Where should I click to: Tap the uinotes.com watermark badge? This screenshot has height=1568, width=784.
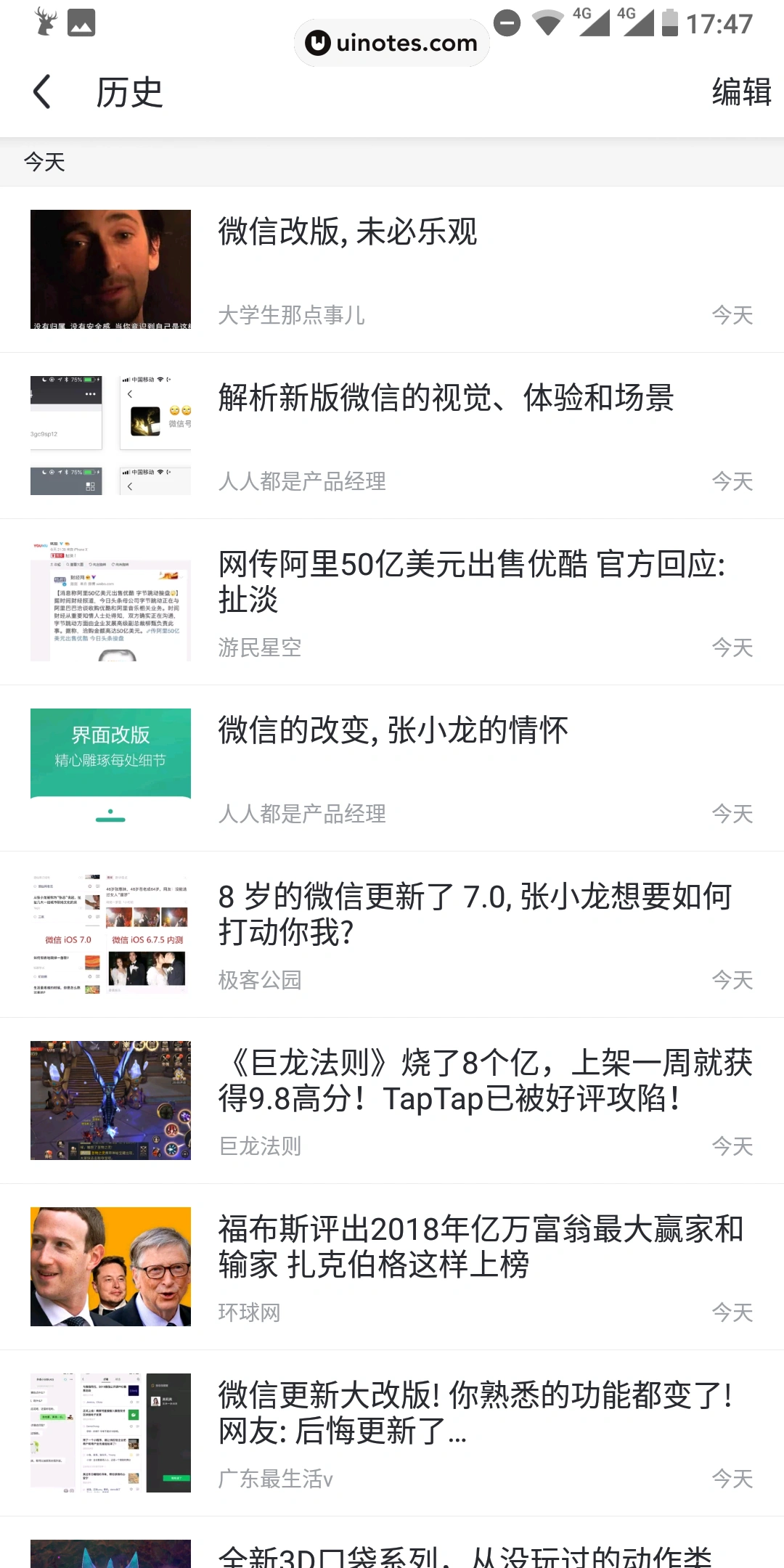[x=391, y=43]
